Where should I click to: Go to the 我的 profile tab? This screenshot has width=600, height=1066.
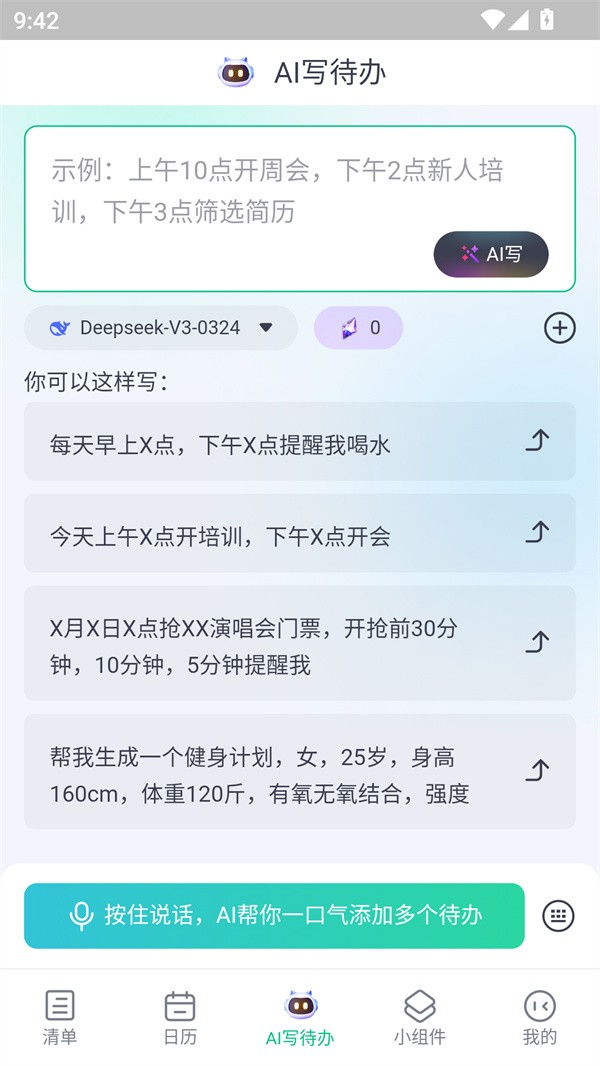540,1017
